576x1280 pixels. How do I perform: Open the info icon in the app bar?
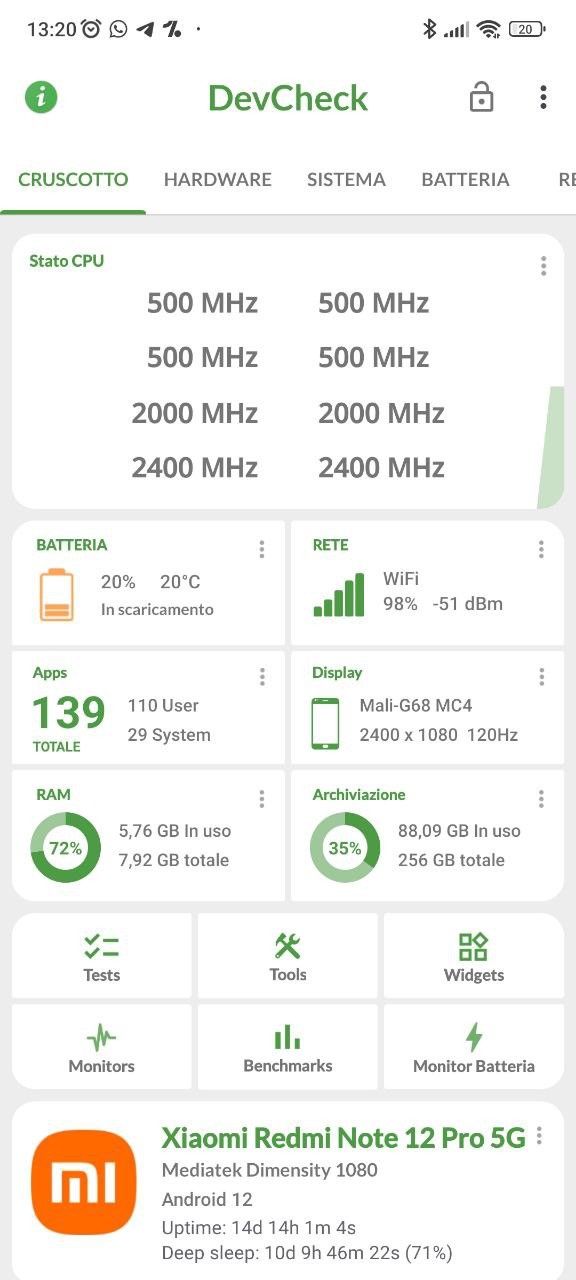pos(41,97)
